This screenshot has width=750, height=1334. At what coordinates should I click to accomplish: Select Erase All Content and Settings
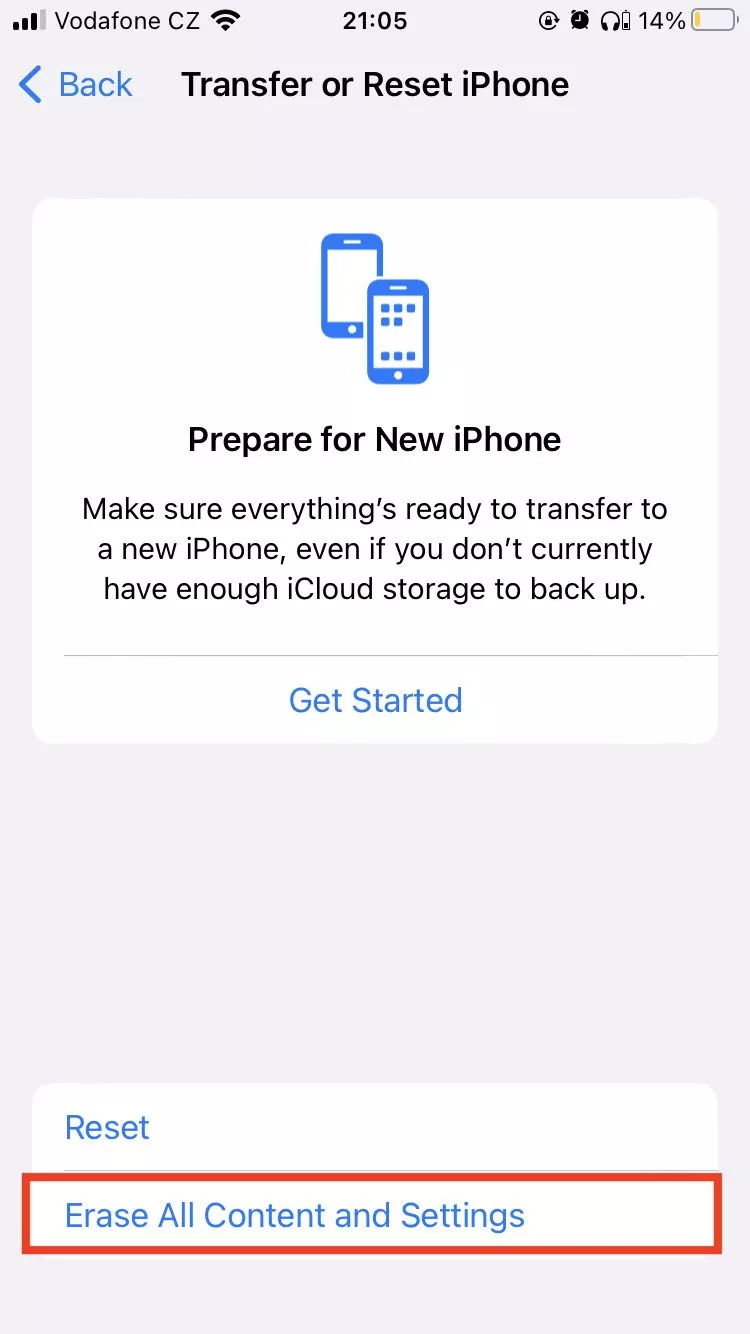(295, 1215)
